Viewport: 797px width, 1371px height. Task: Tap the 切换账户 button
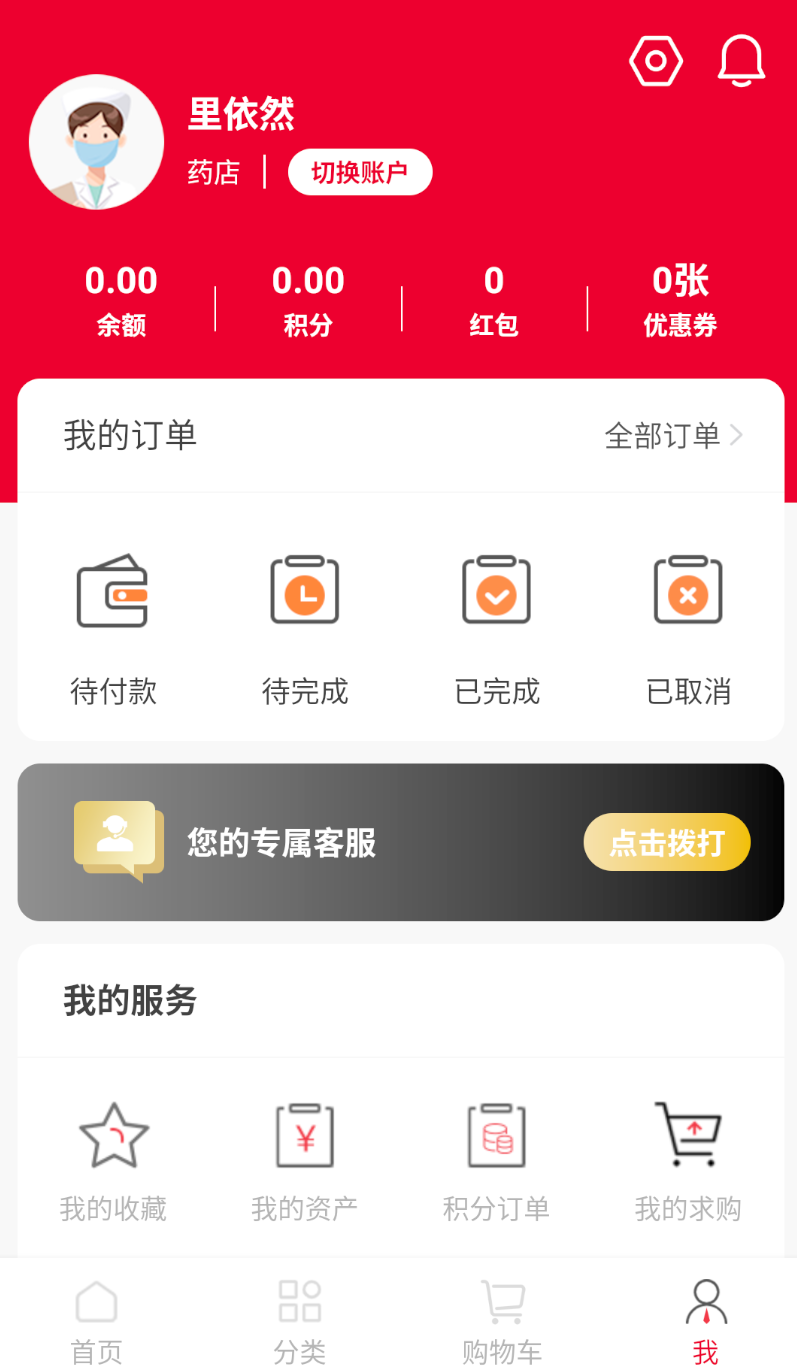[x=360, y=172]
